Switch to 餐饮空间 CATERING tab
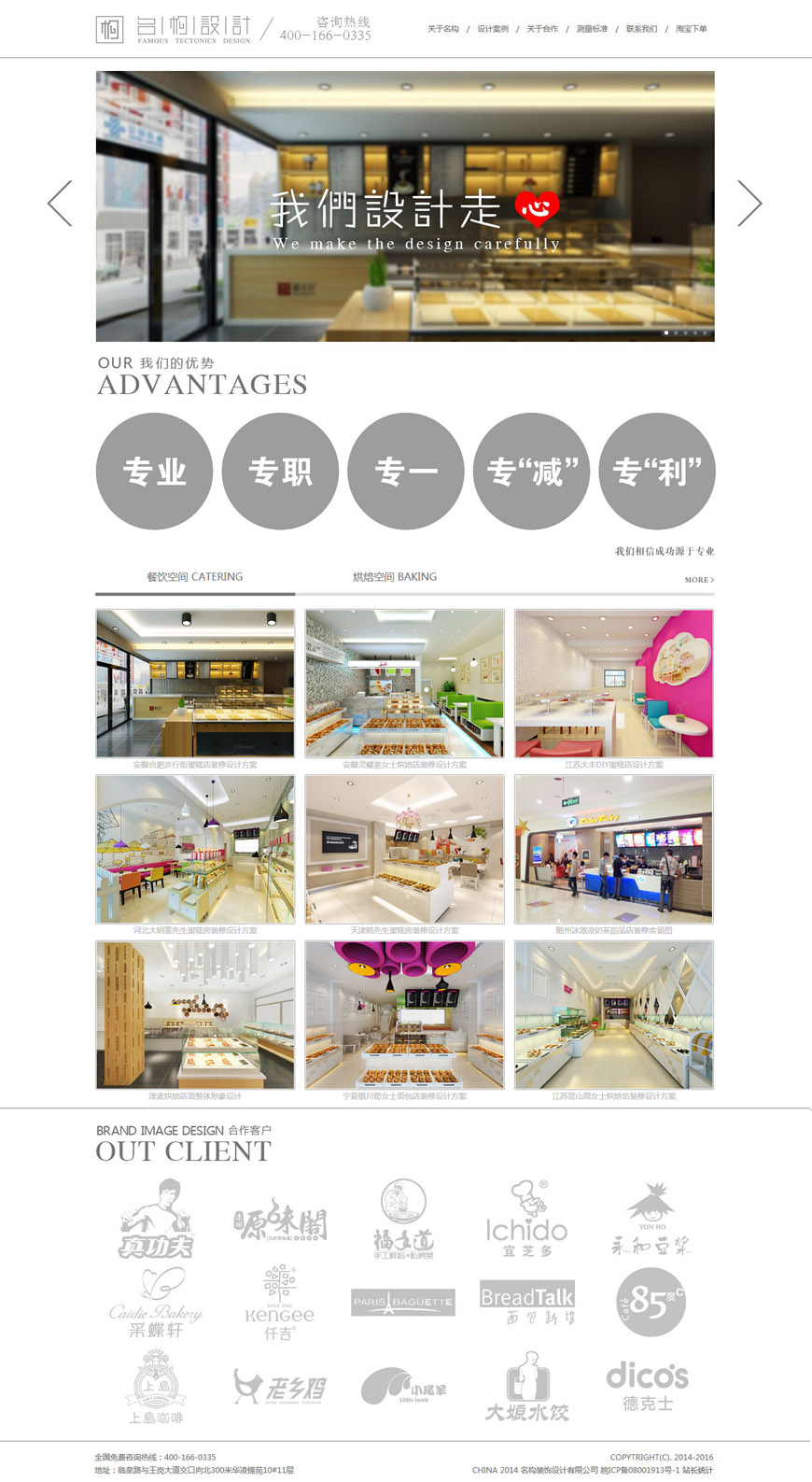Viewport: 812px width, 1482px height. tap(194, 577)
